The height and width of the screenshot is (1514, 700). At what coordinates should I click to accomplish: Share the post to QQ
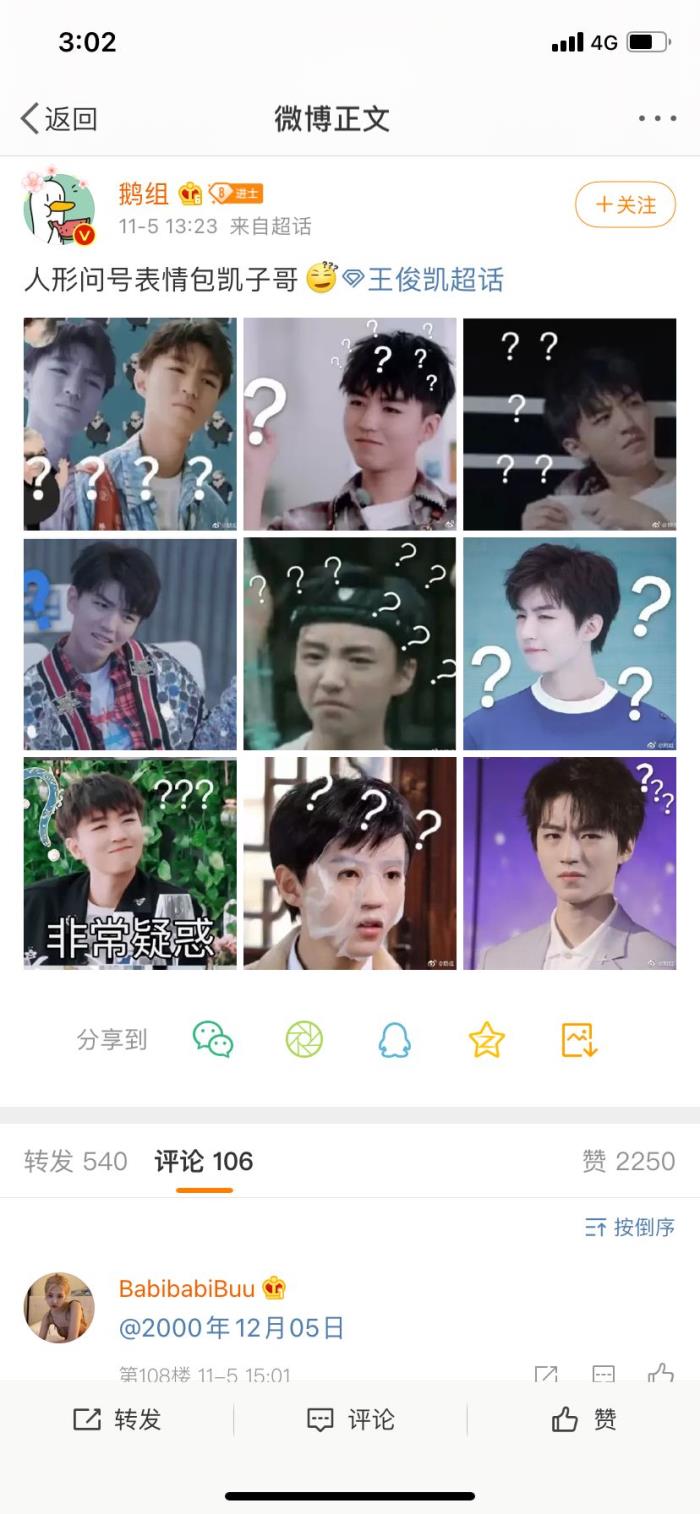395,1040
